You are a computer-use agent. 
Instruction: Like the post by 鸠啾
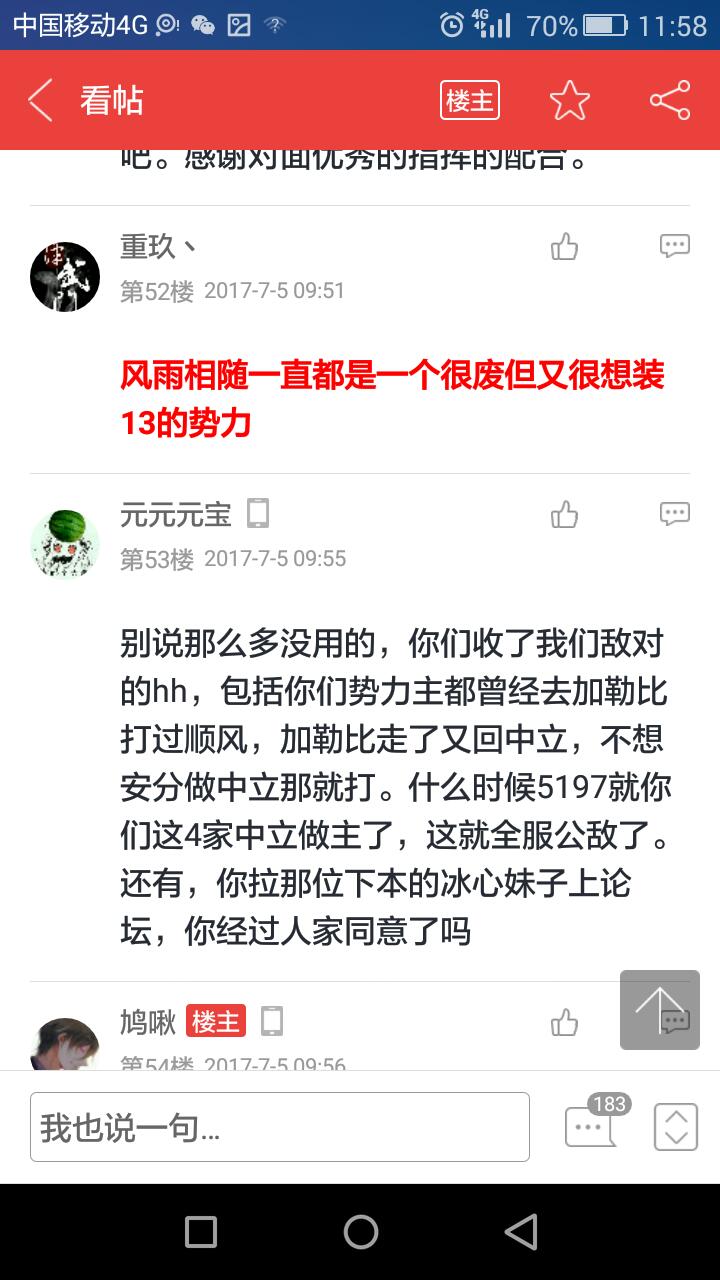tap(565, 1022)
